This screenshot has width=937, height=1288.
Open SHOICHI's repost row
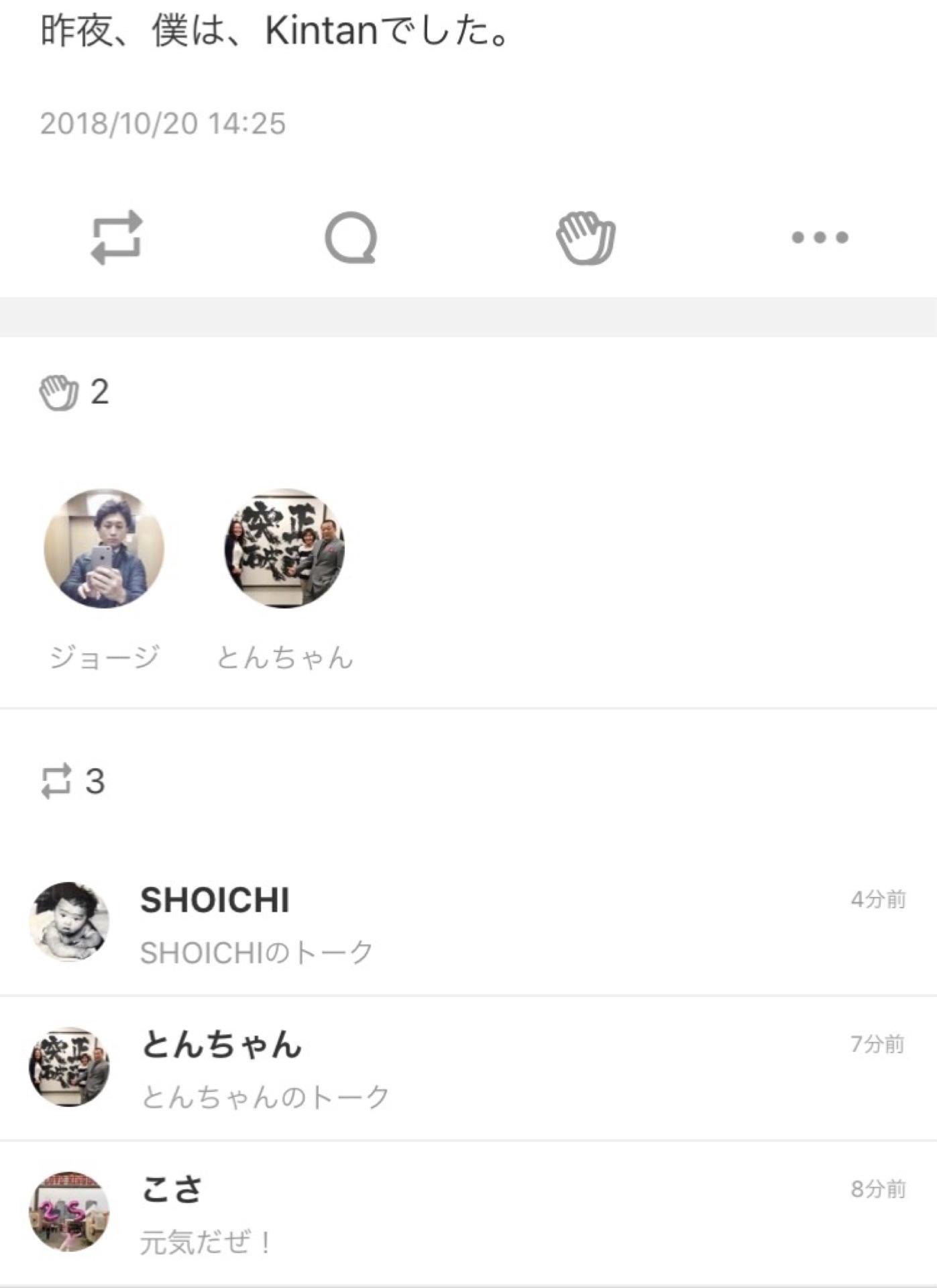coord(468,923)
